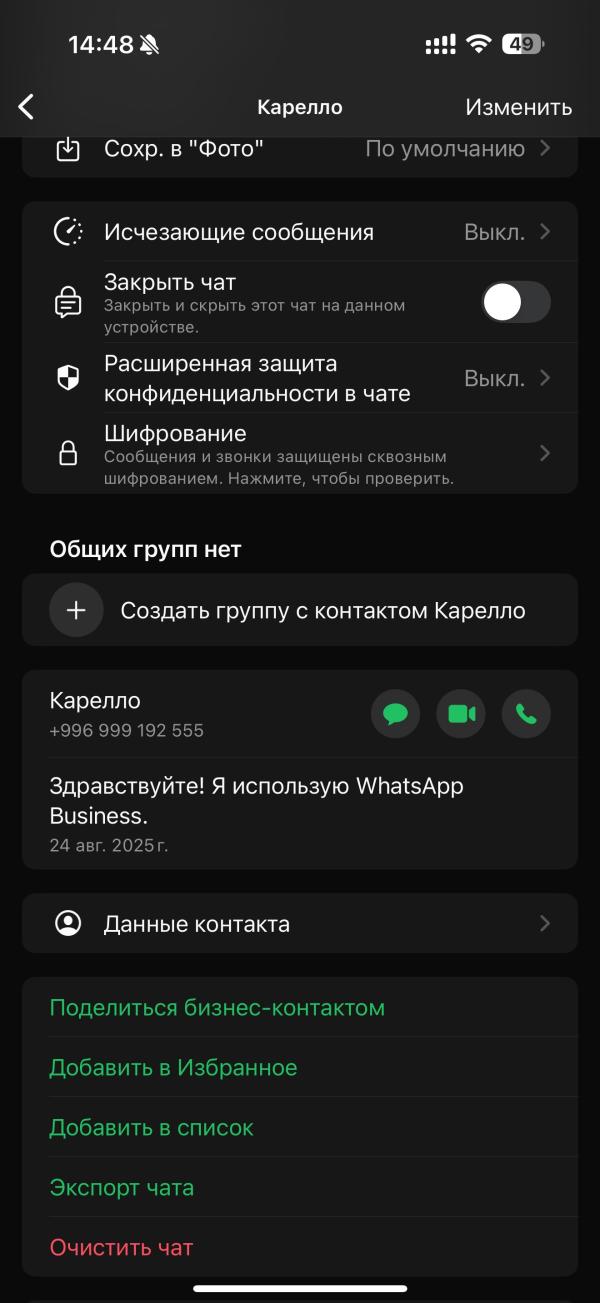Message Карелло via the chat bubble icon
The width and height of the screenshot is (600, 1303).
pos(396,714)
